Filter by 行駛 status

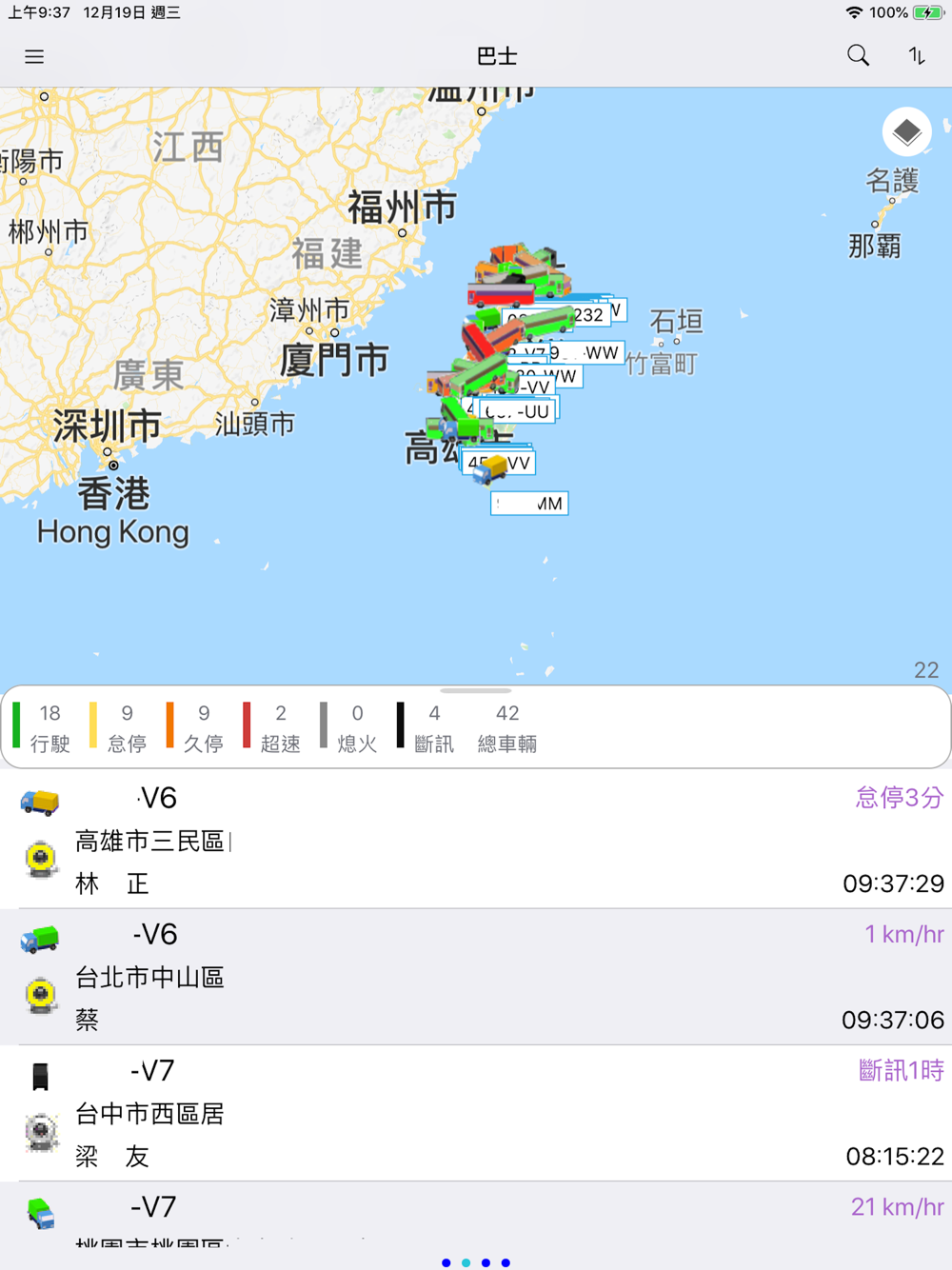click(42, 728)
